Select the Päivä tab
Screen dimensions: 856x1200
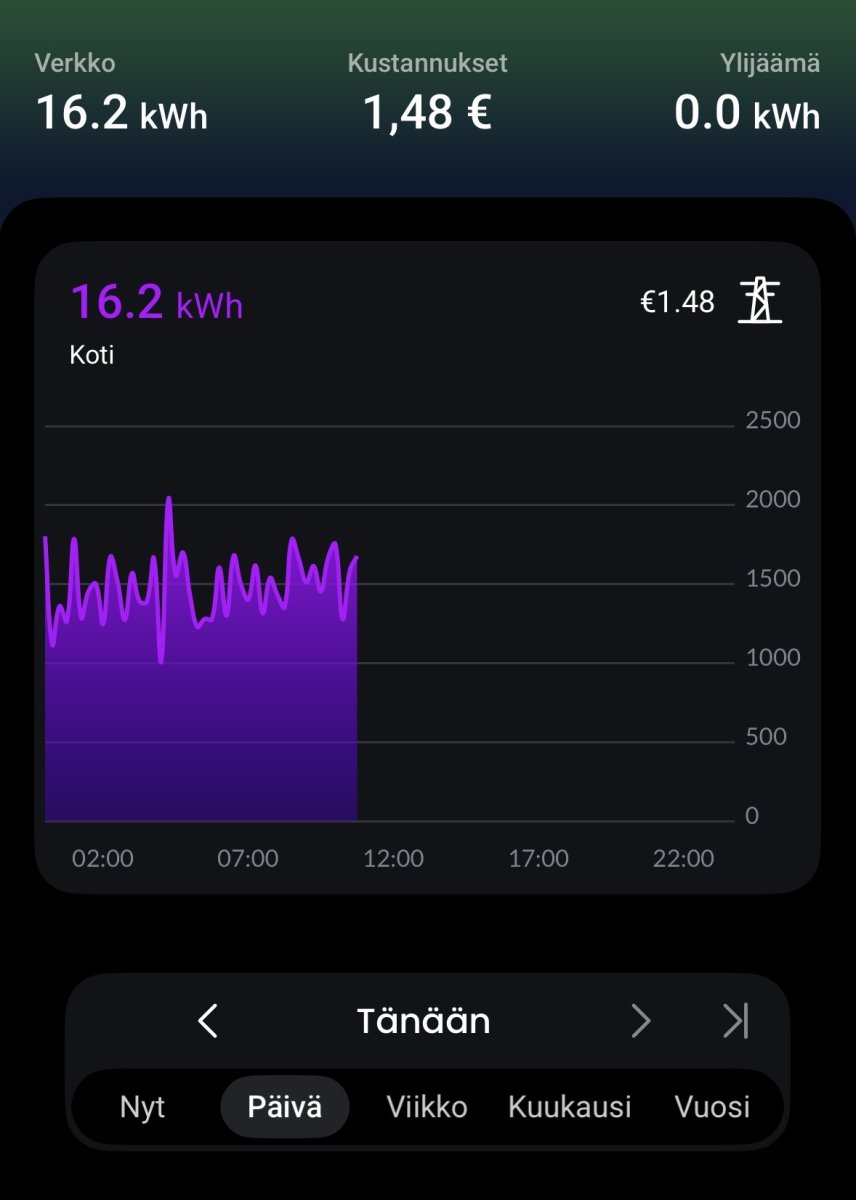point(285,1107)
